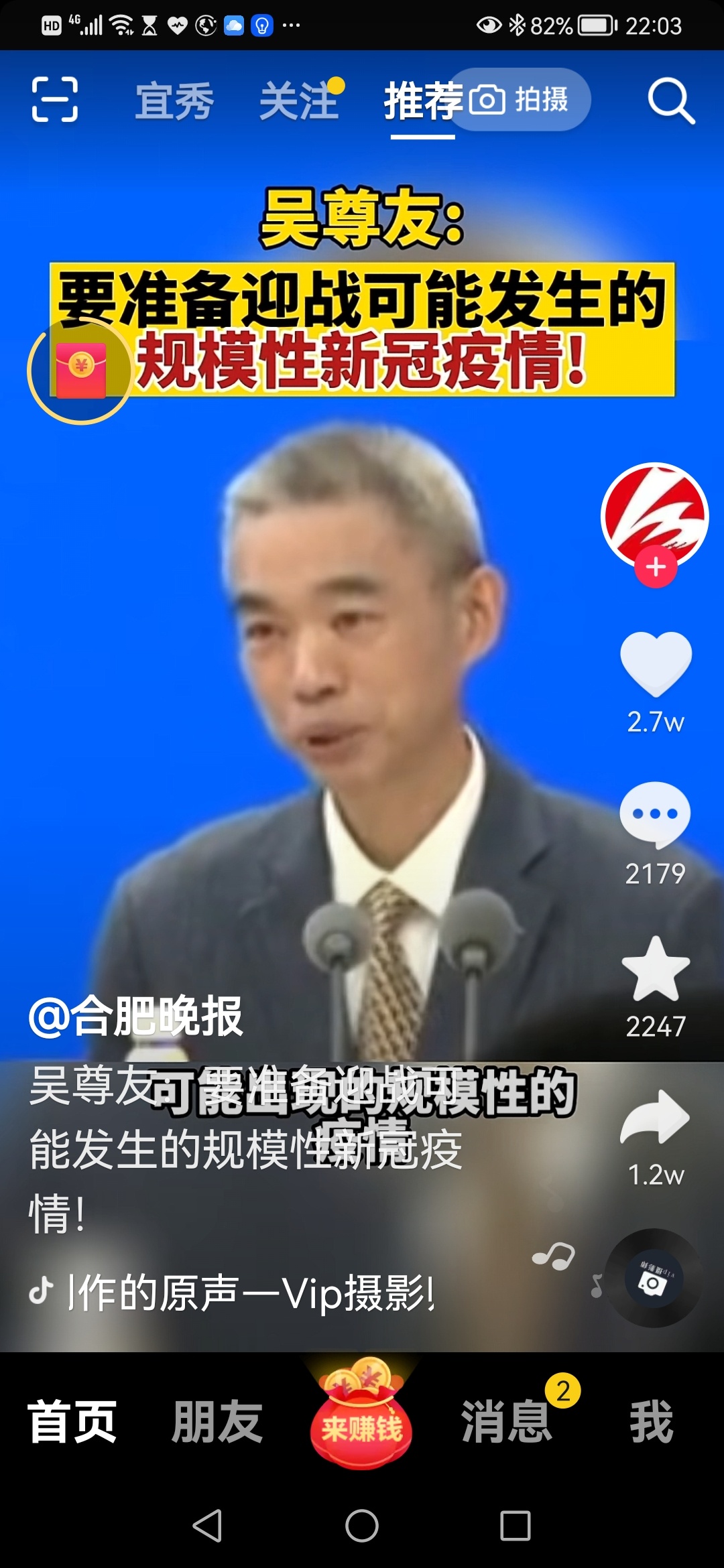Switch to the 我 profile tab
The height and width of the screenshot is (1568, 724).
(651, 1421)
